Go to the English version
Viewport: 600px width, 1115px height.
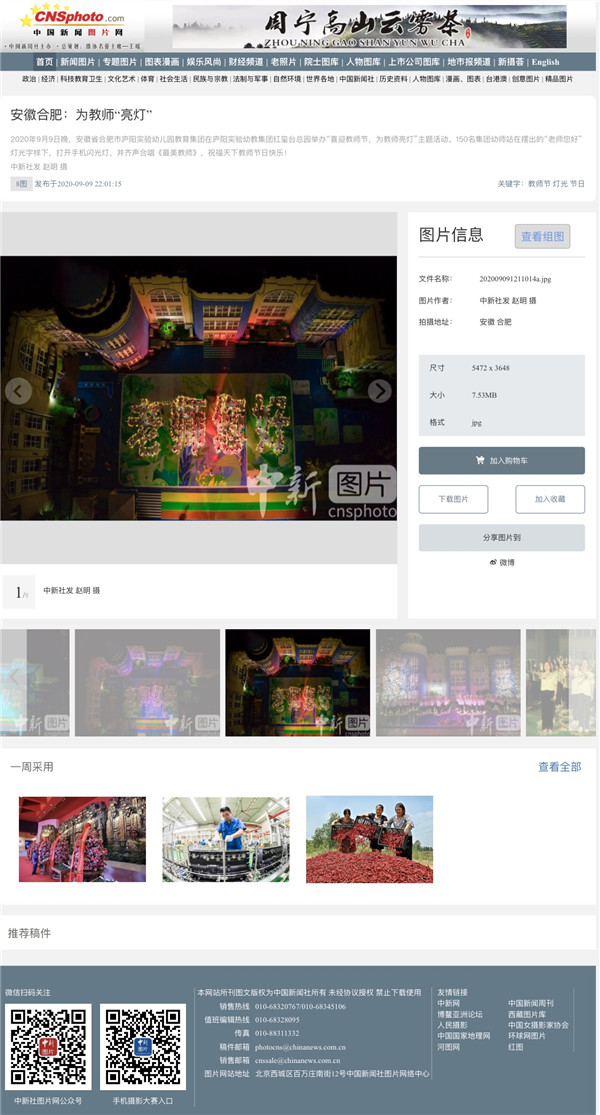point(545,62)
